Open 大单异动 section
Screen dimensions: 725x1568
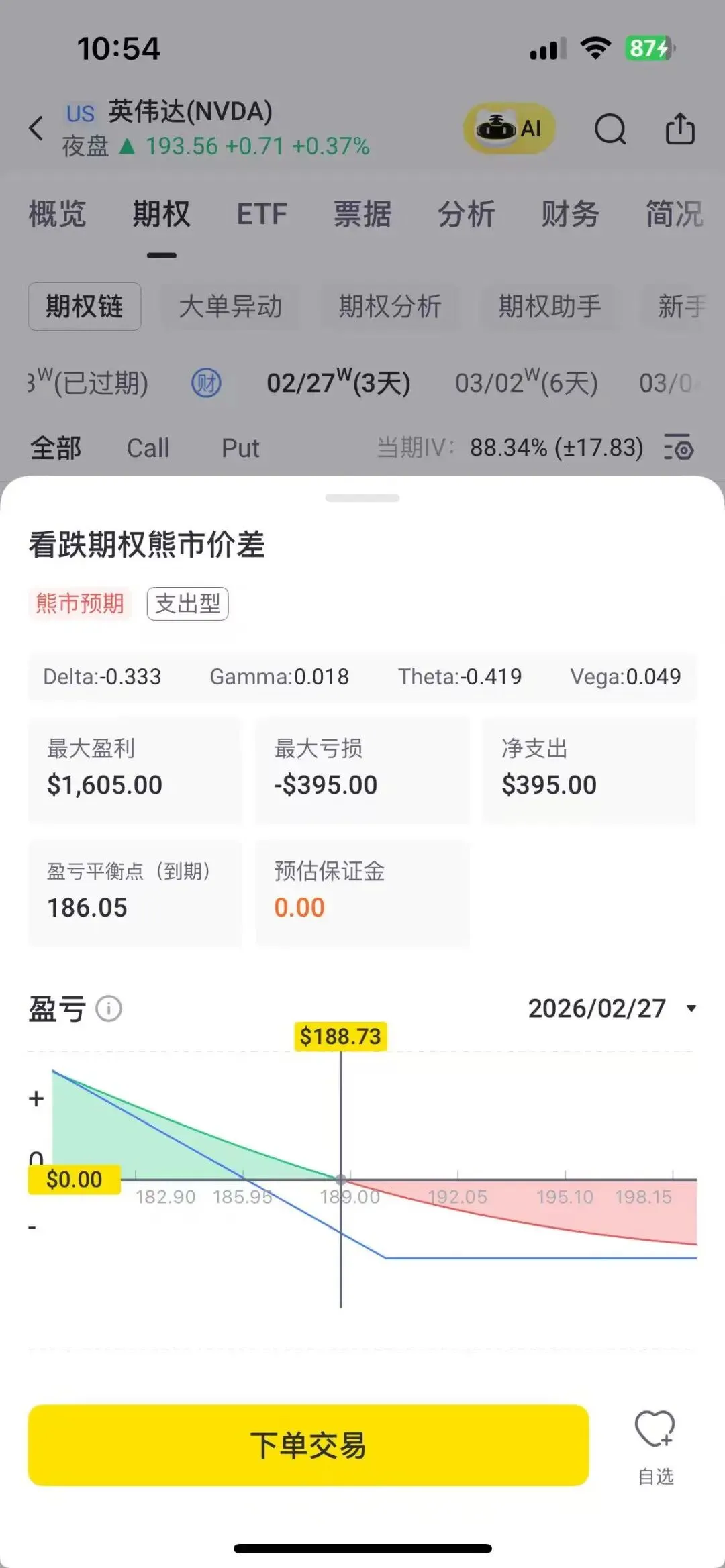[x=230, y=307]
